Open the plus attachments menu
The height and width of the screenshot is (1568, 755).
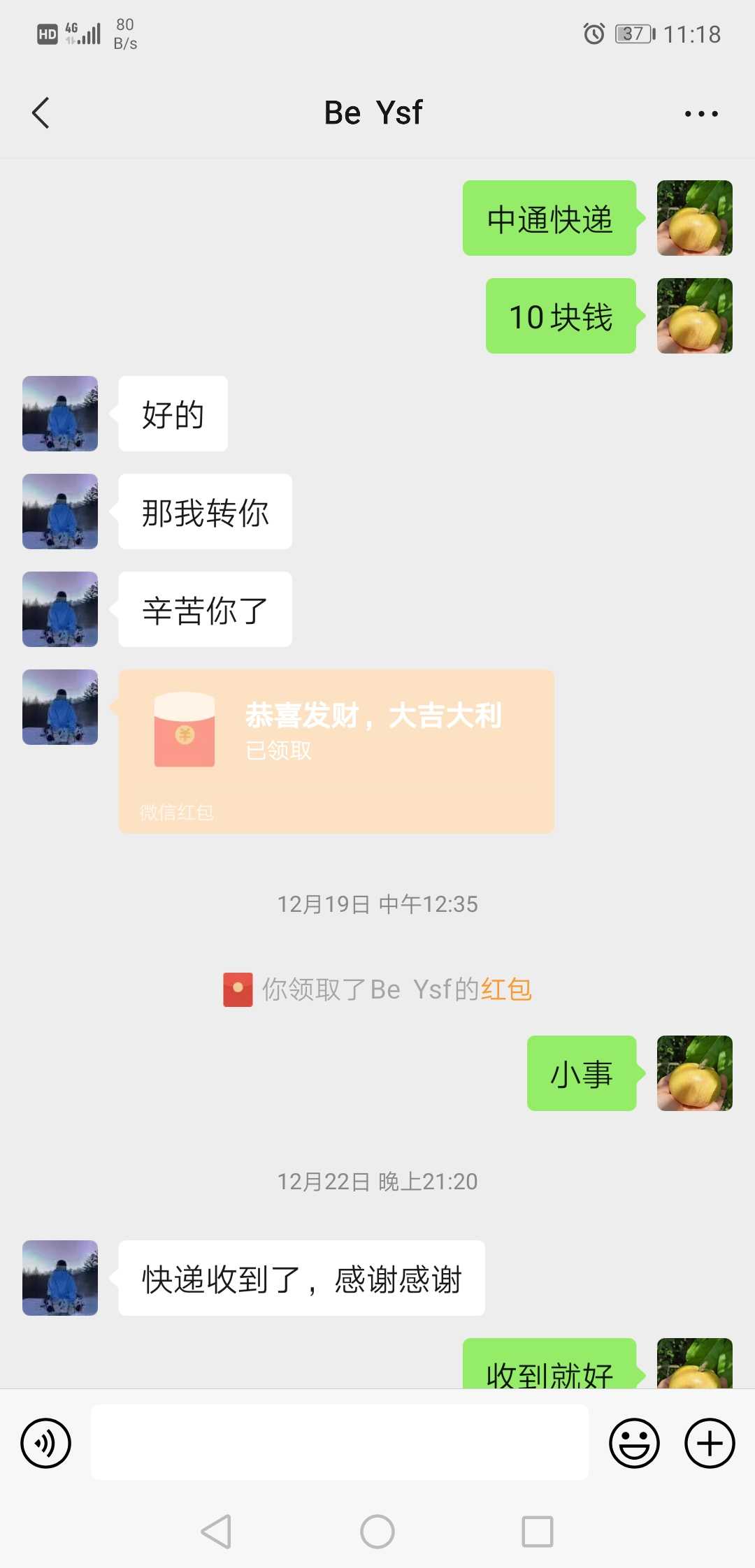pyautogui.click(x=710, y=1443)
